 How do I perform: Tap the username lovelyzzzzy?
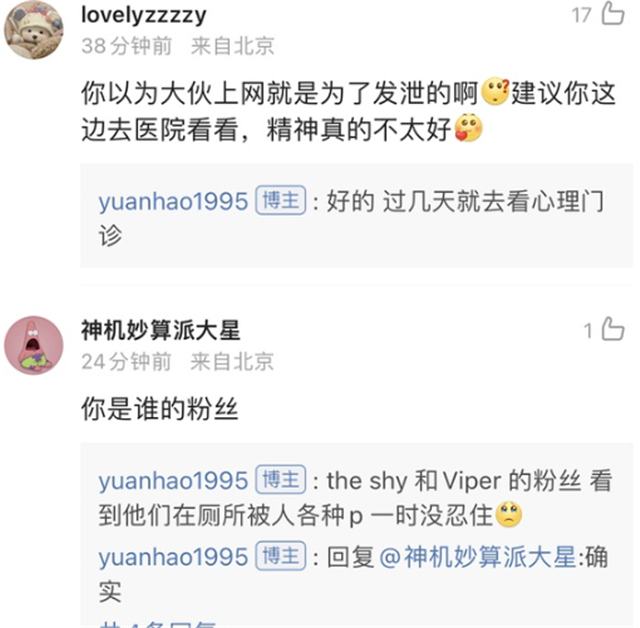(144, 14)
